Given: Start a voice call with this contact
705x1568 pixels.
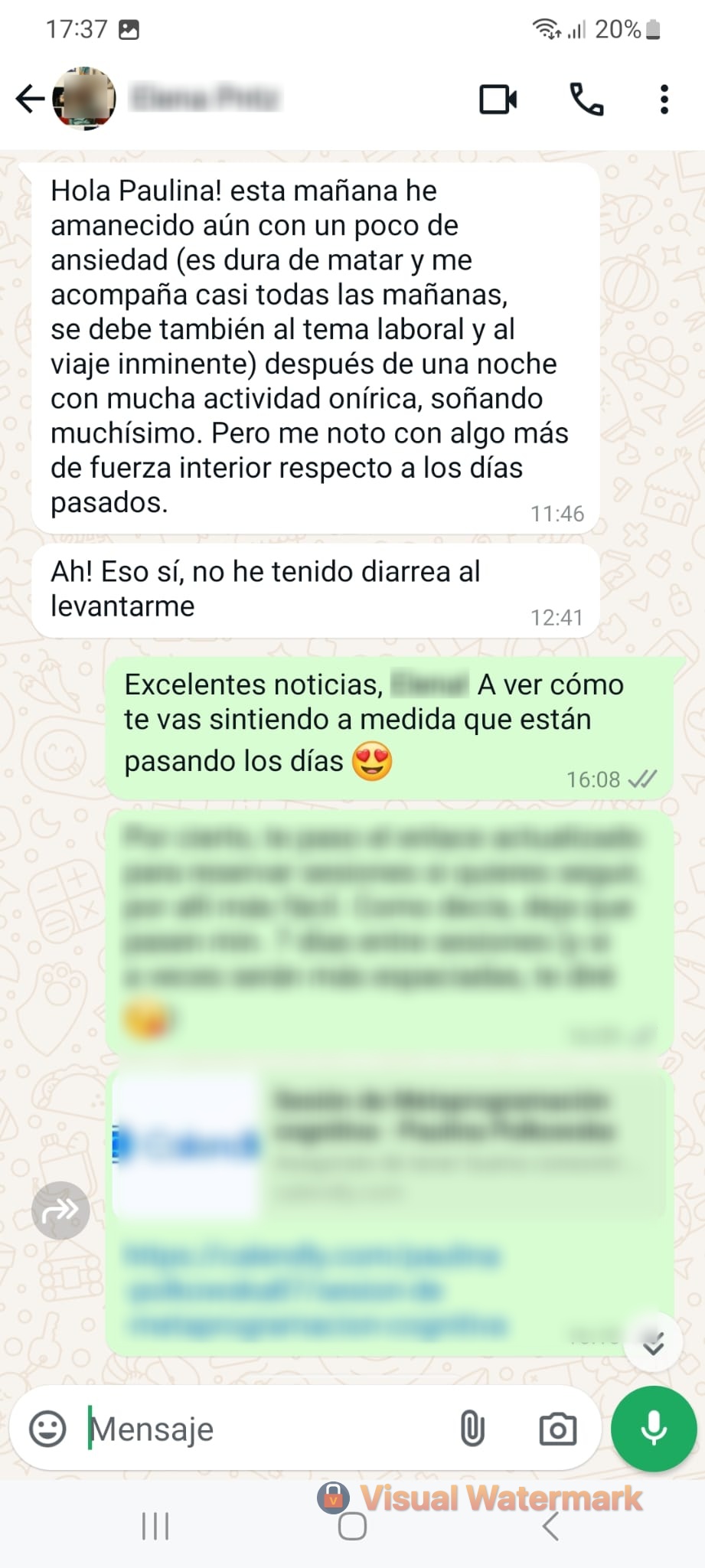Looking at the screenshot, I should pyautogui.click(x=586, y=100).
